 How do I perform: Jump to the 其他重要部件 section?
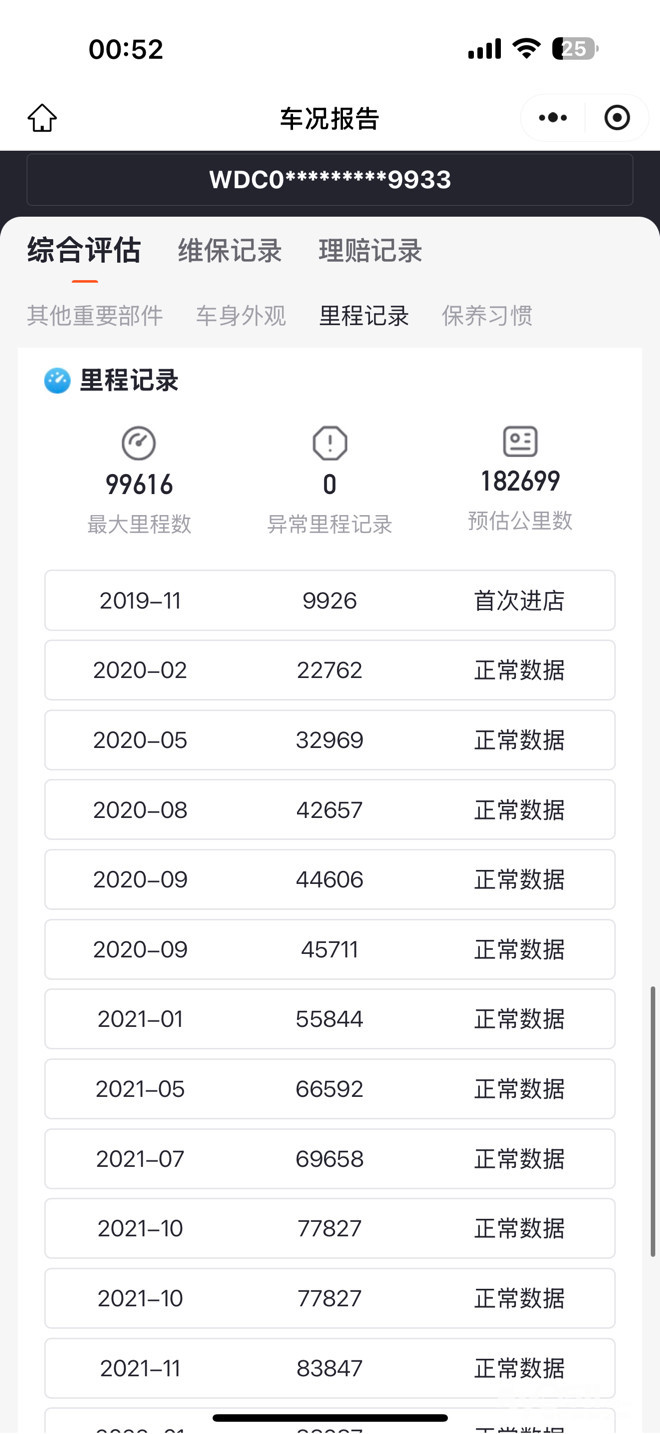[95, 316]
